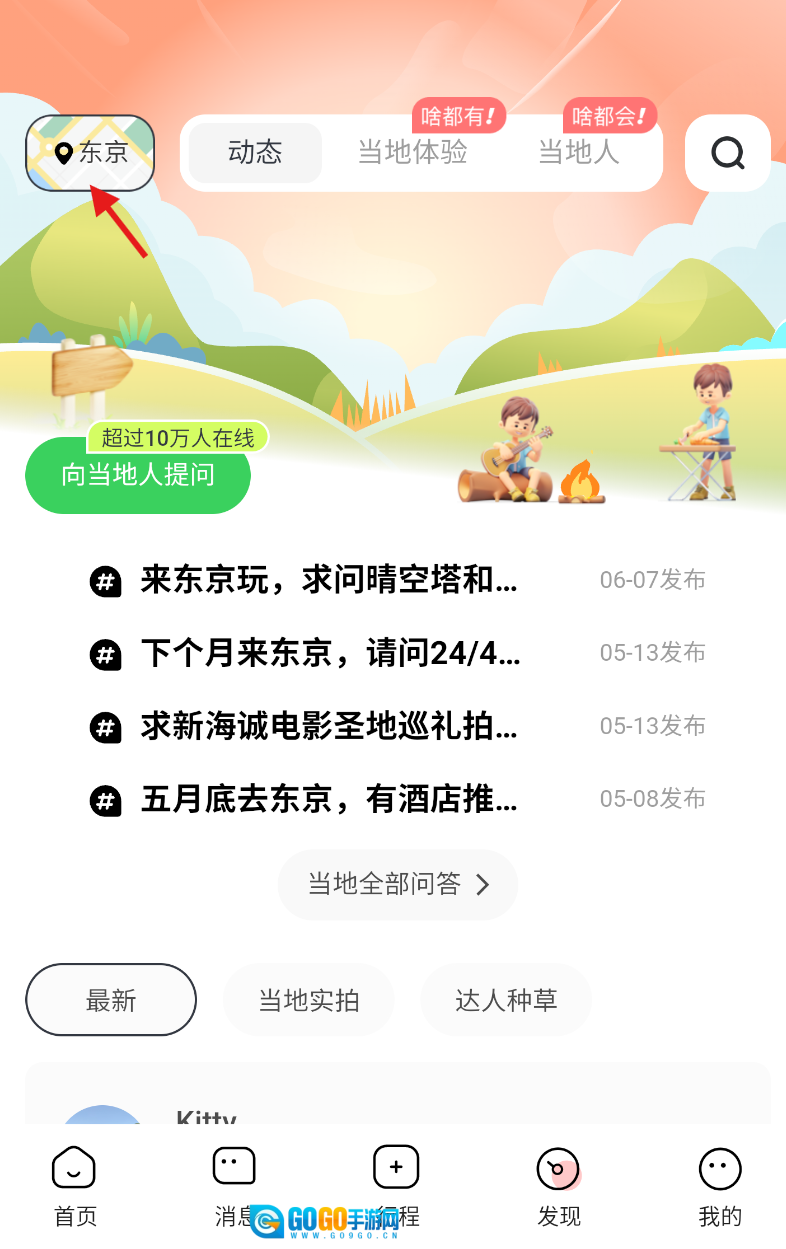Switch to the 当地体验 tab
This screenshot has height=1249, width=786.
(413, 153)
